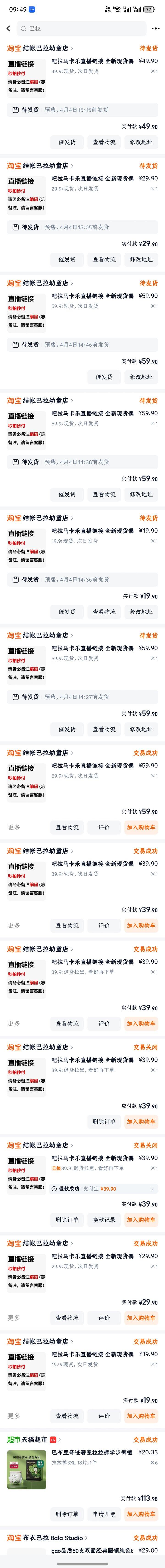Image resolution: width=165 pixels, height=1568 pixels.
Task: Select 查看物流 on the order shipping before 15:05
Action: pos(104,259)
